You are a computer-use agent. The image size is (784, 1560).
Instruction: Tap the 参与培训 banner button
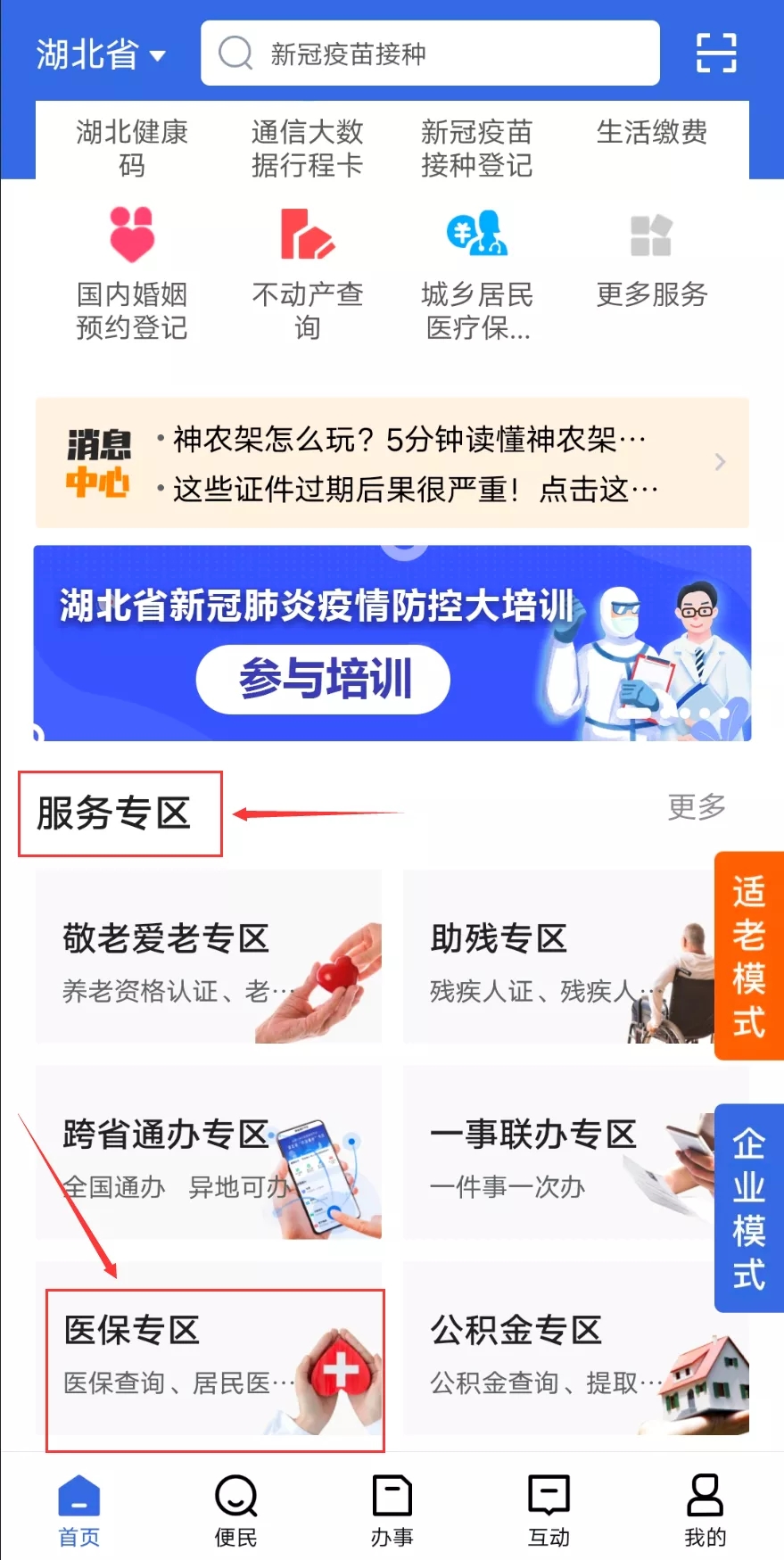(x=323, y=680)
